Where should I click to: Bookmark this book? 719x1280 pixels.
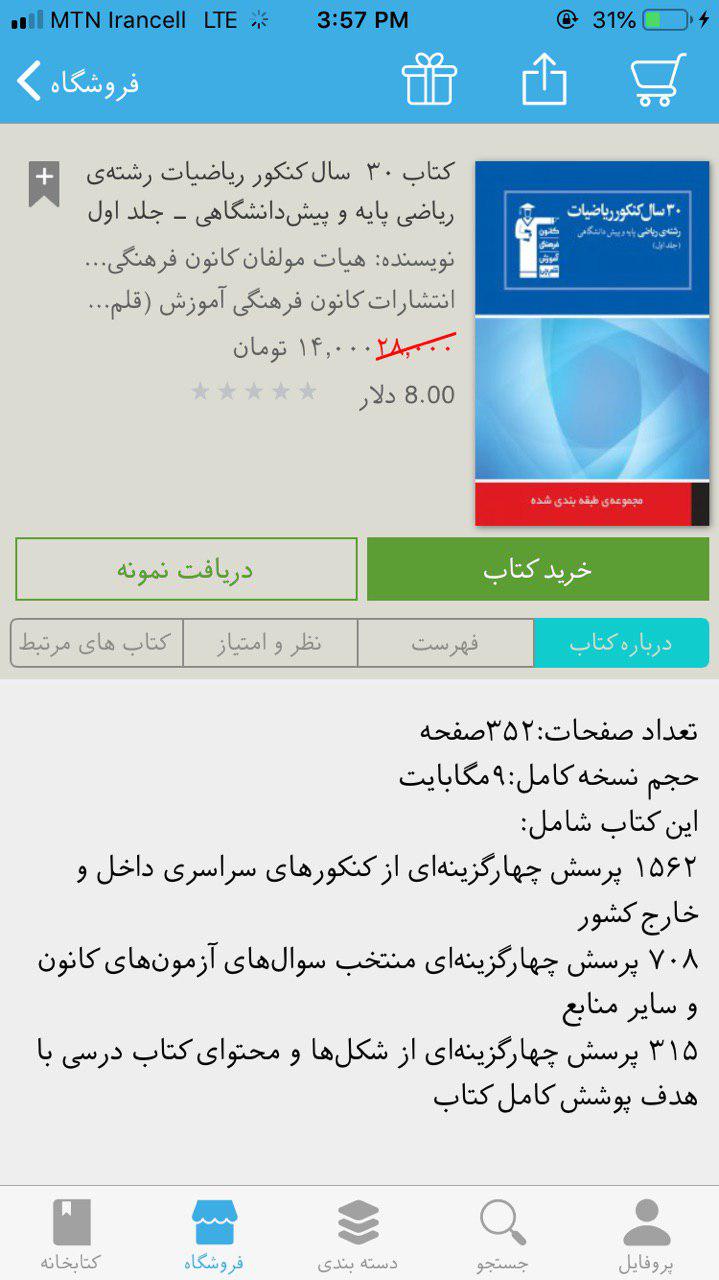point(44,184)
